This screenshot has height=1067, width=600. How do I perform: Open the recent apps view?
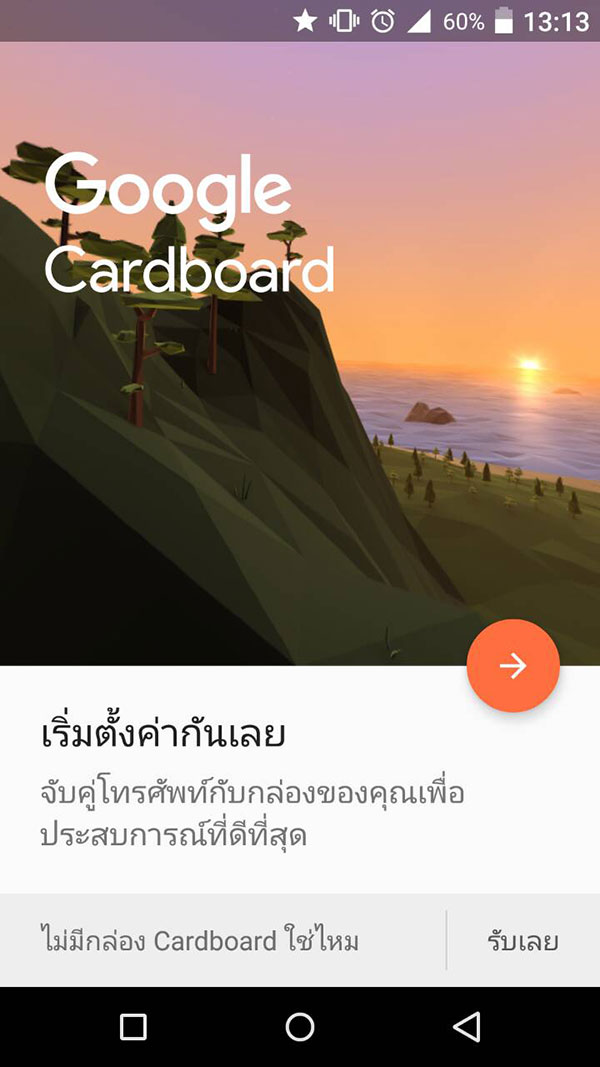(x=133, y=1026)
